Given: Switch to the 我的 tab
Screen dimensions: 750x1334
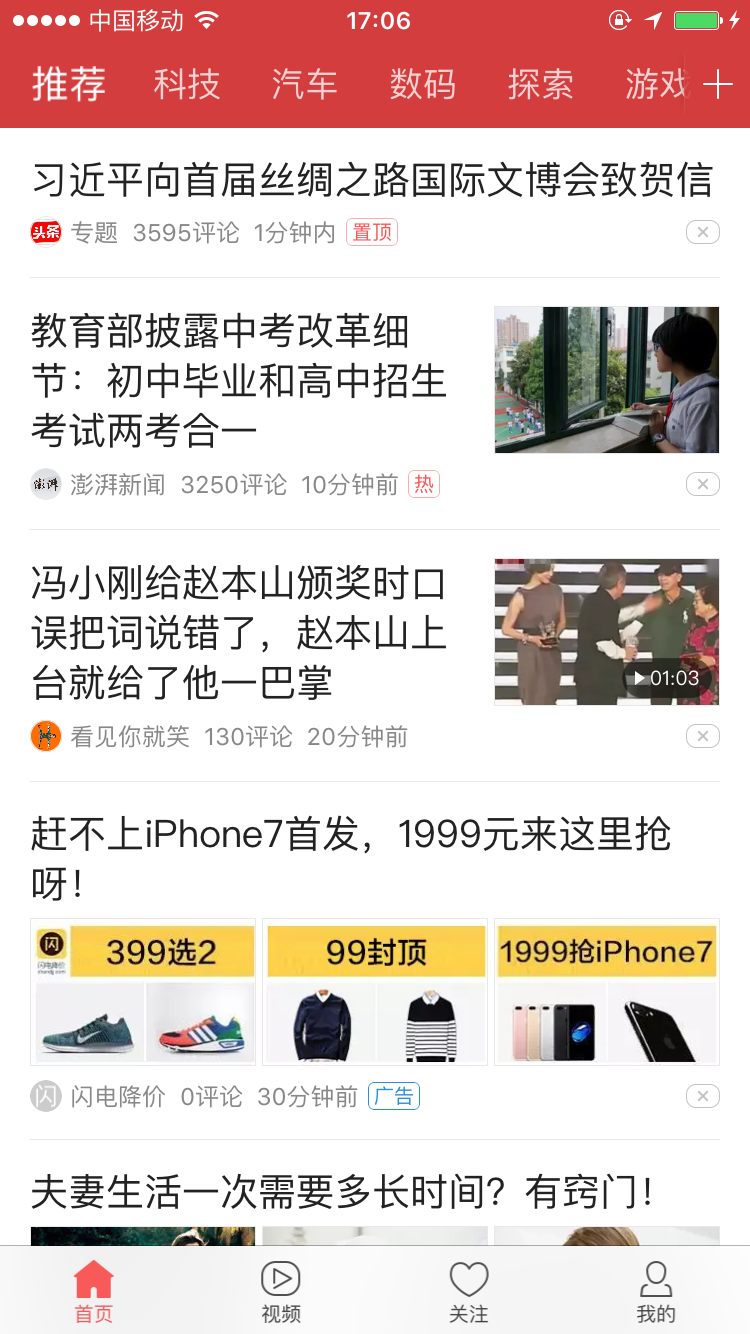Looking at the screenshot, I should click(x=655, y=1291).
